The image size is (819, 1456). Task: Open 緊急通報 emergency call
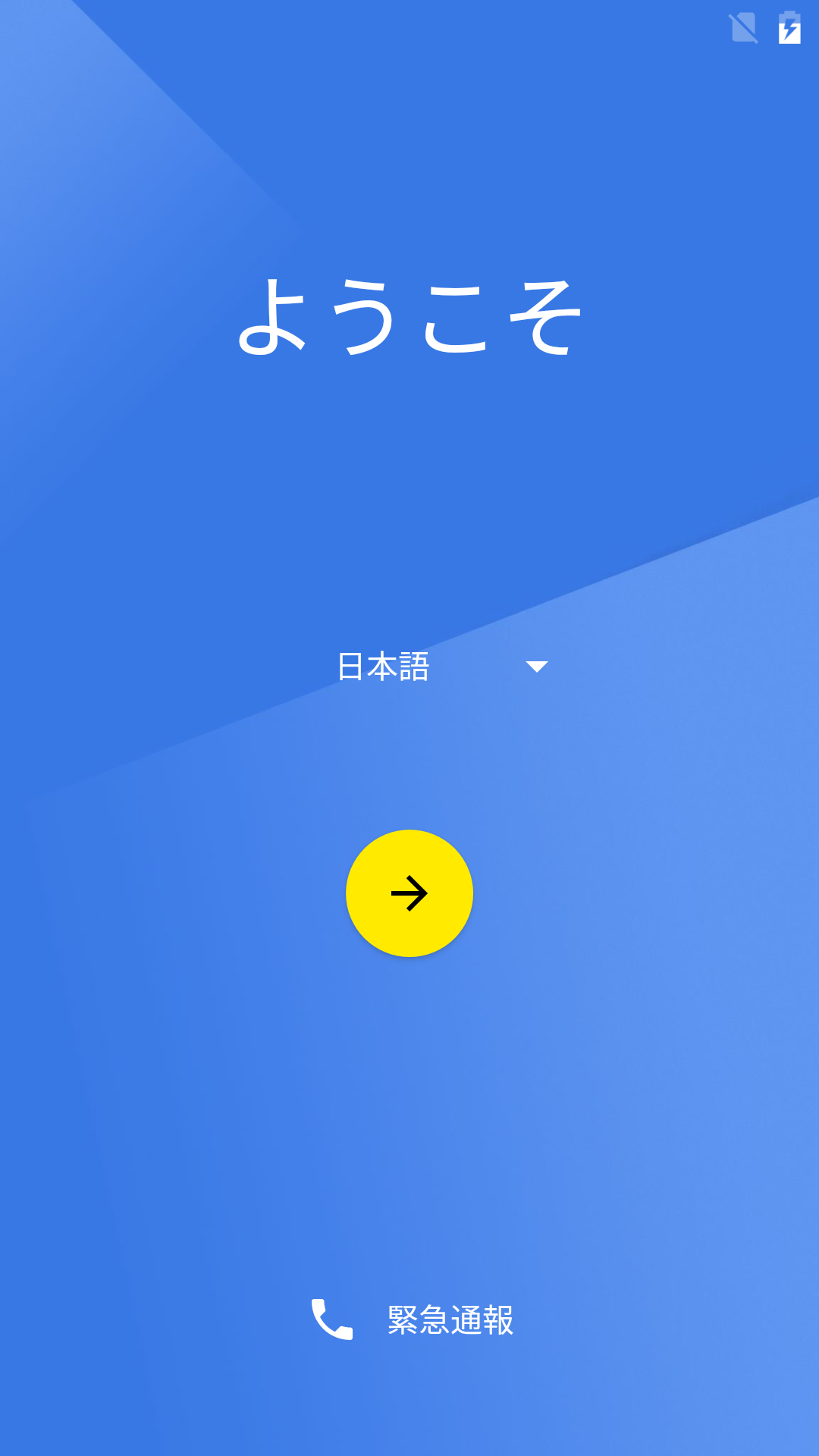412,1319
